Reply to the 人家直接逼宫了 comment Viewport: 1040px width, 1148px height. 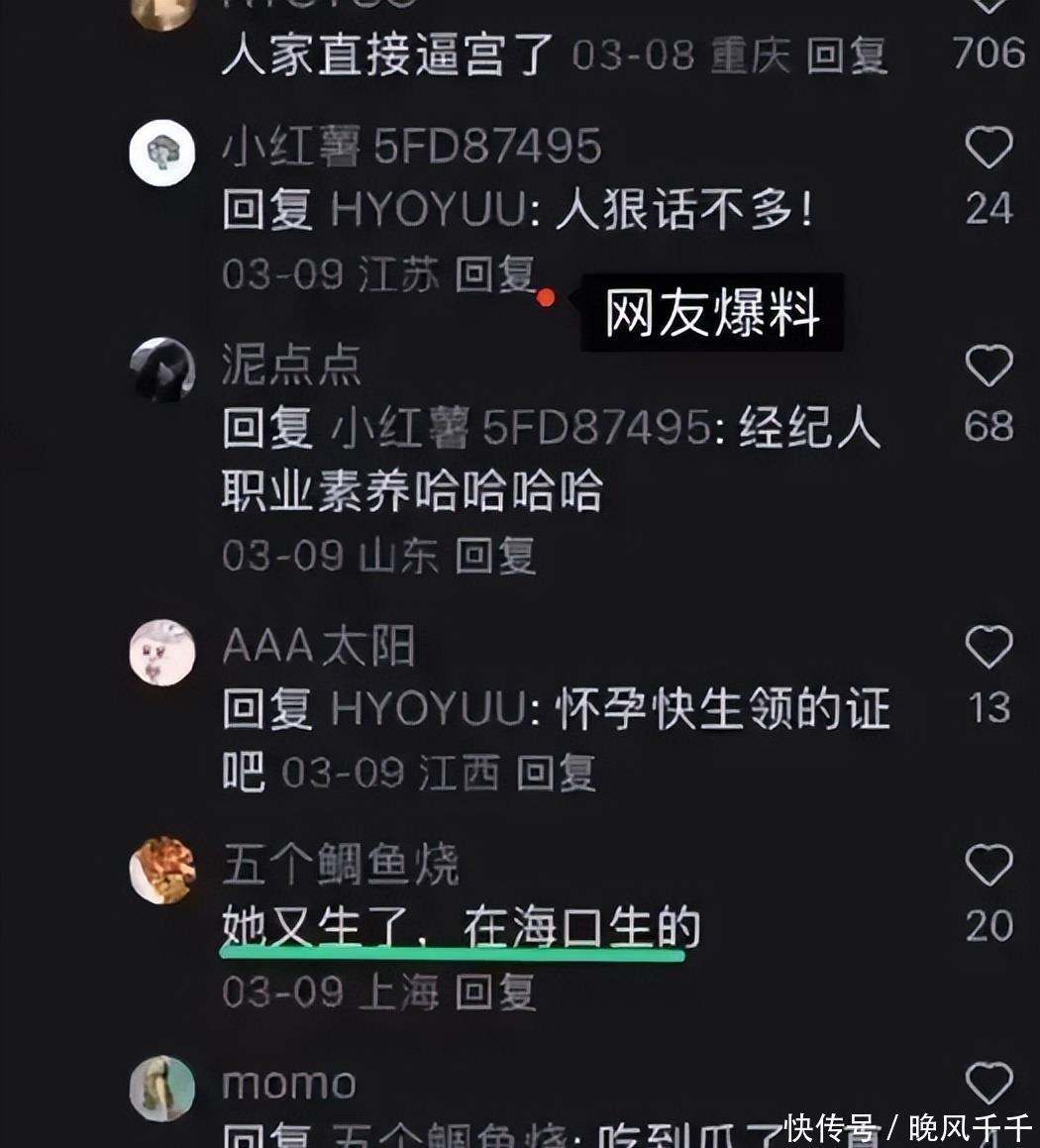pyautogui.click(x=846, y=55)
